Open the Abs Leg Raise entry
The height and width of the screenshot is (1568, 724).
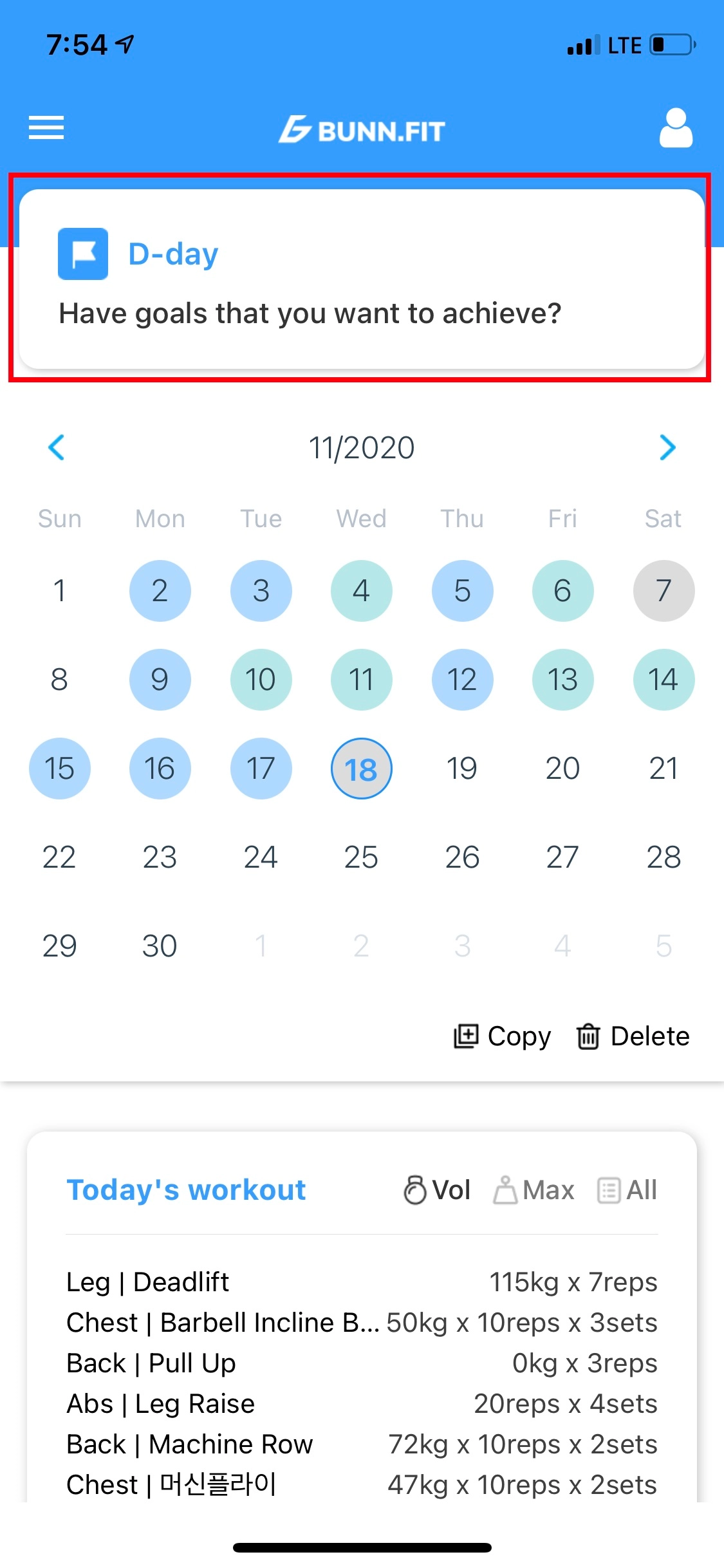pos(361,1404)
